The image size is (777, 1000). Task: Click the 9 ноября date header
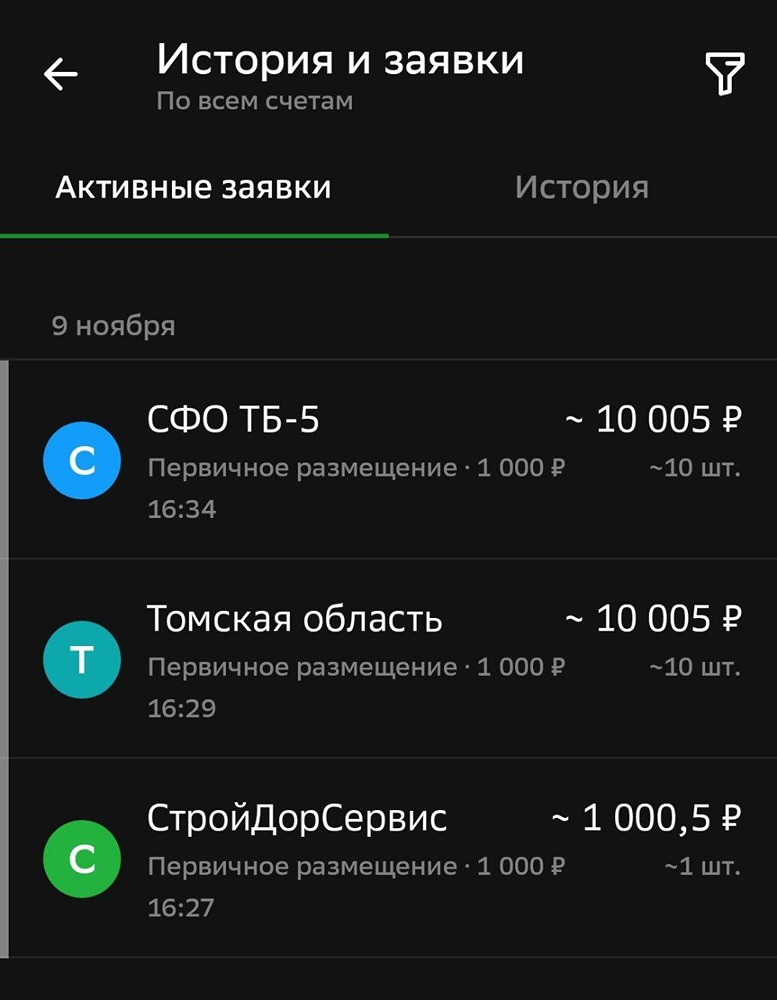(115, 324)
